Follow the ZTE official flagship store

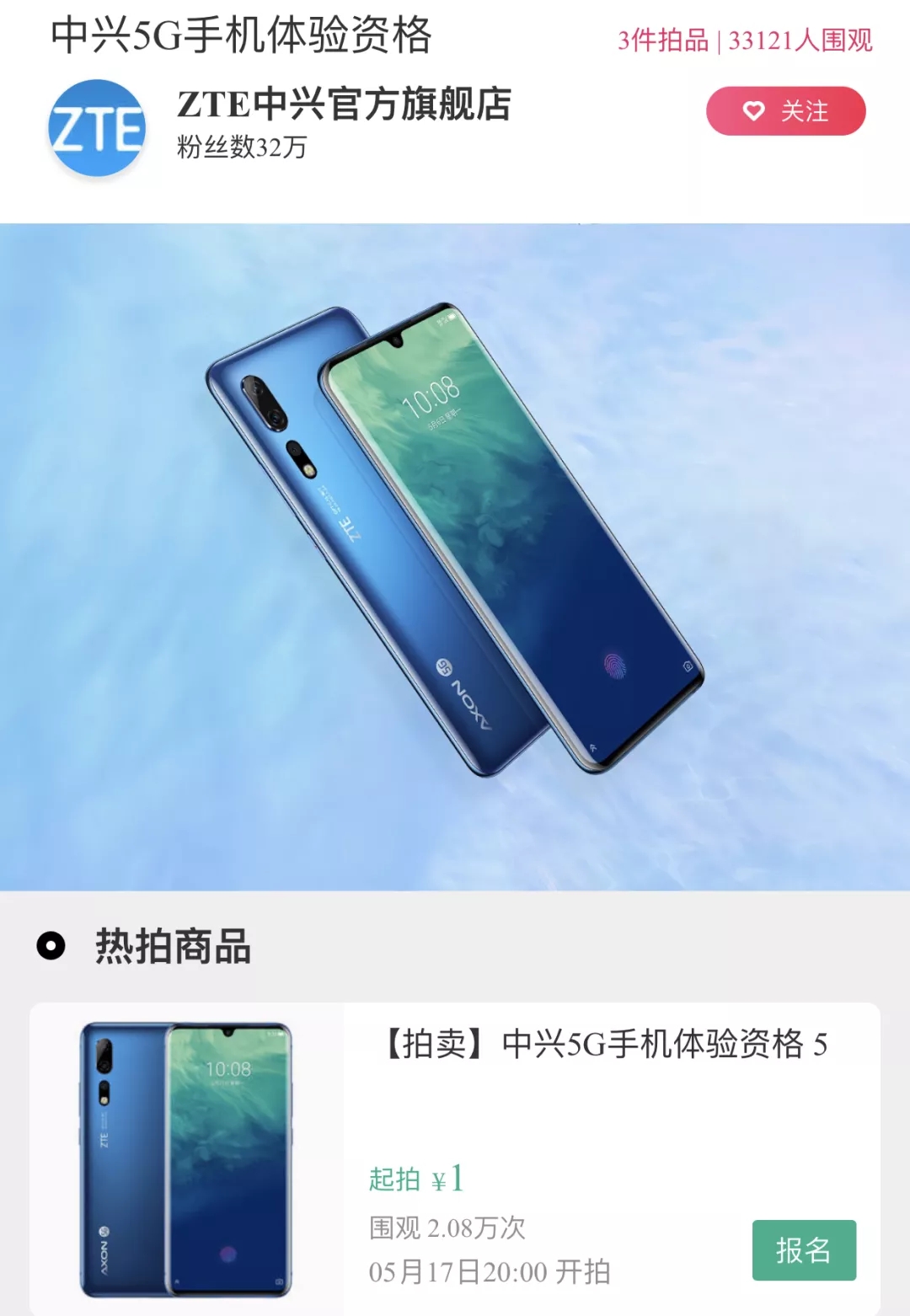(785, 111)
